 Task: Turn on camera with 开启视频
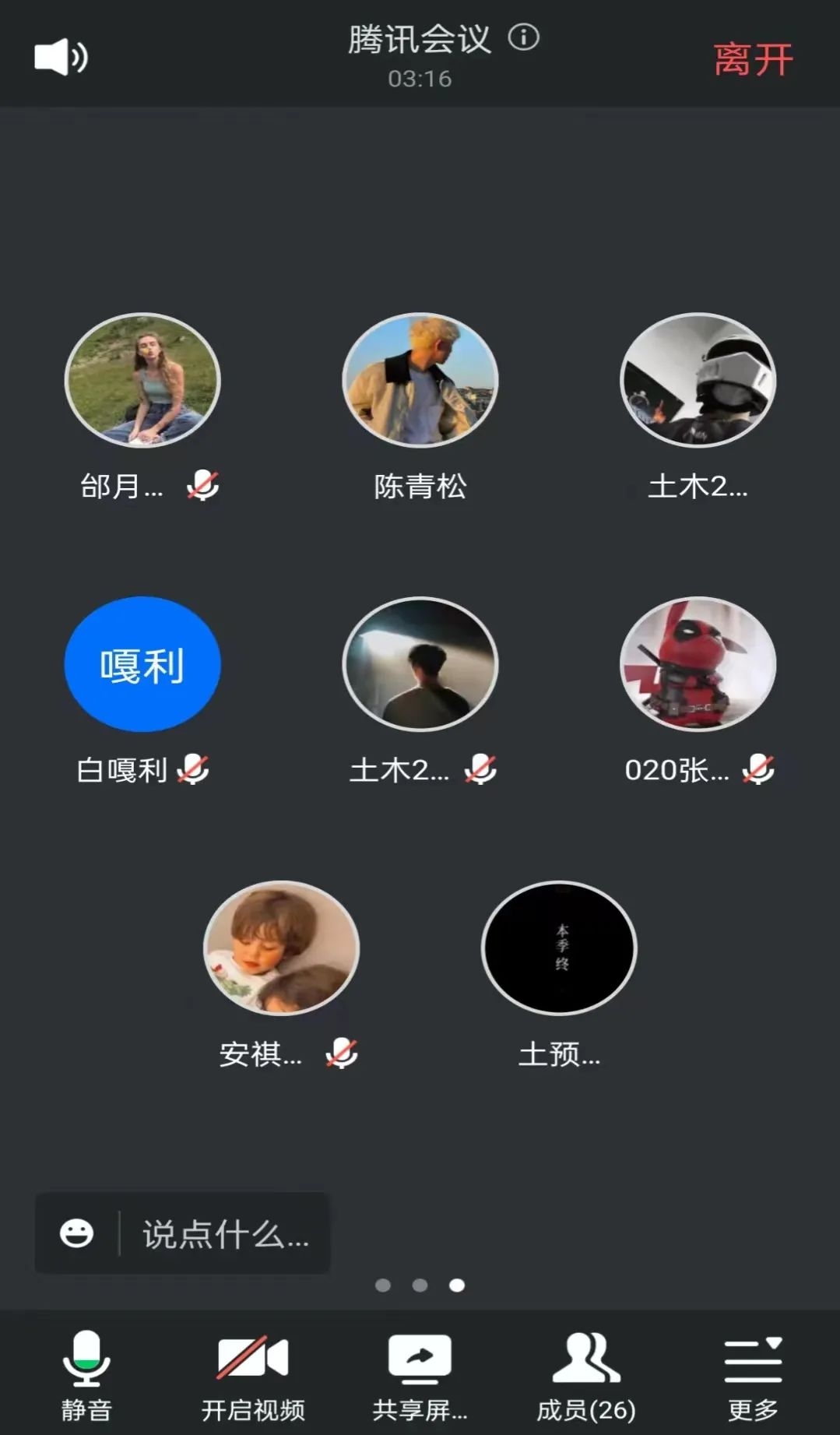(x=253, y=1374)
